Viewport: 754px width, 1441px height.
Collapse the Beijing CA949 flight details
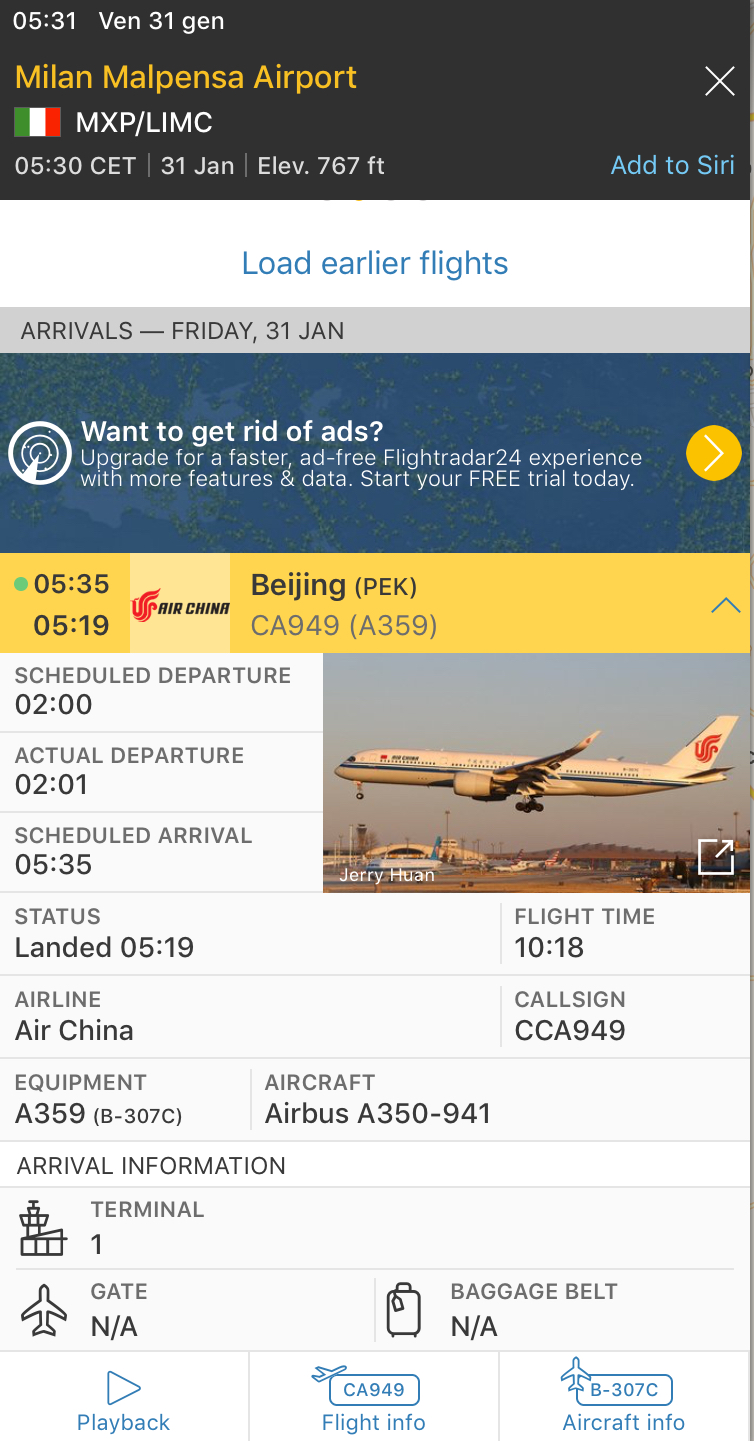pyautogui.click(x=725, y=605)
